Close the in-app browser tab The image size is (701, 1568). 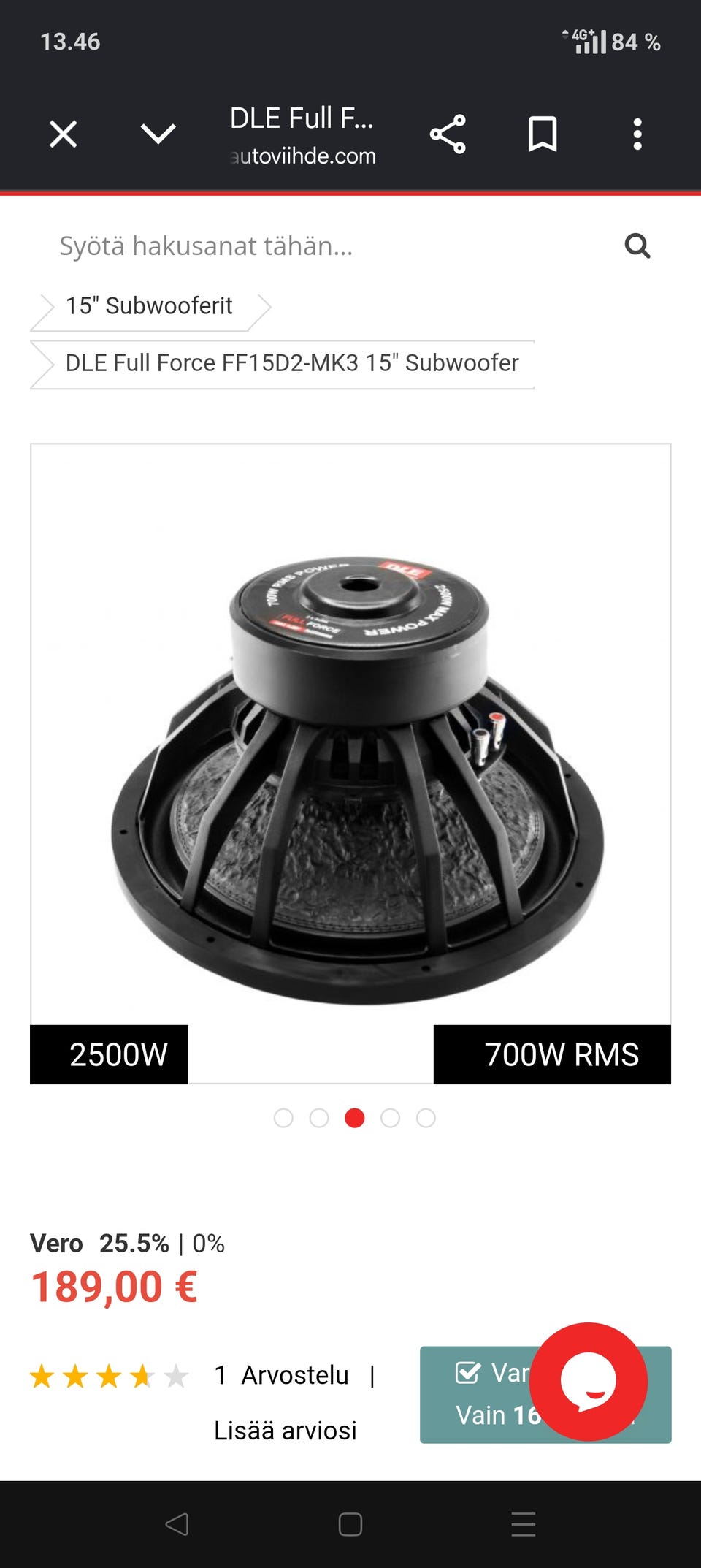coord(64,134)
